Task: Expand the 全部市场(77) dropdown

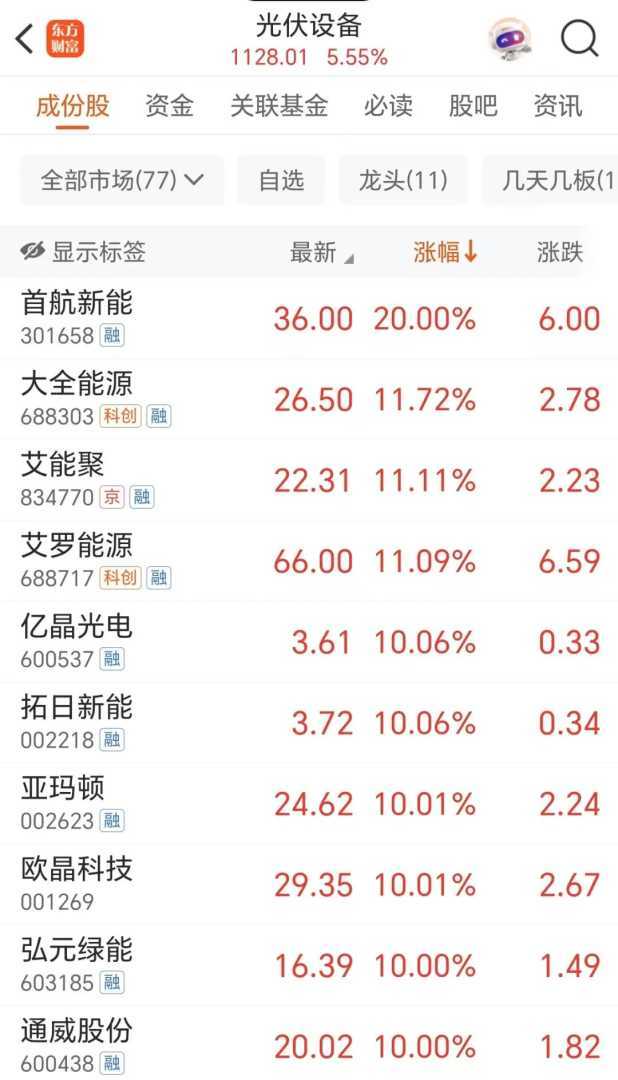Action: [x=122, y=181]
